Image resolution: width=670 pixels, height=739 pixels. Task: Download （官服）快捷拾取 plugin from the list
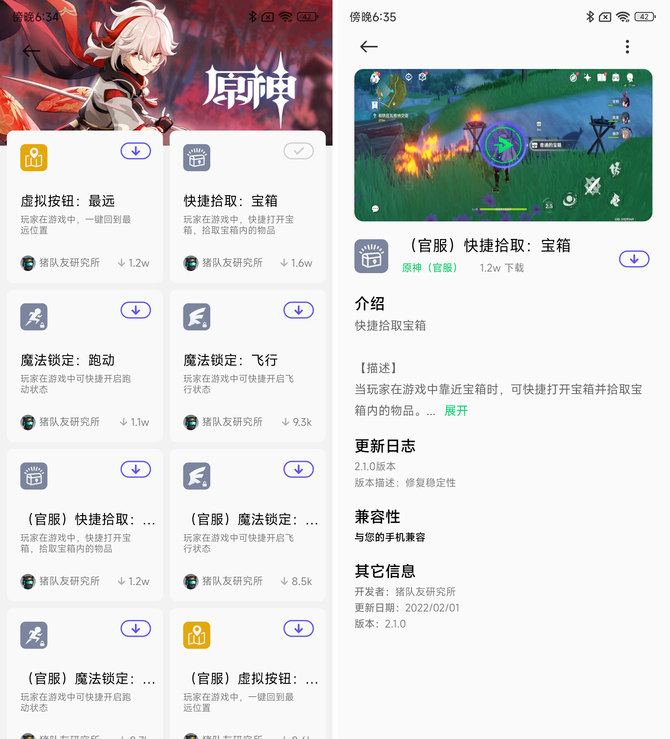[135, 469]
